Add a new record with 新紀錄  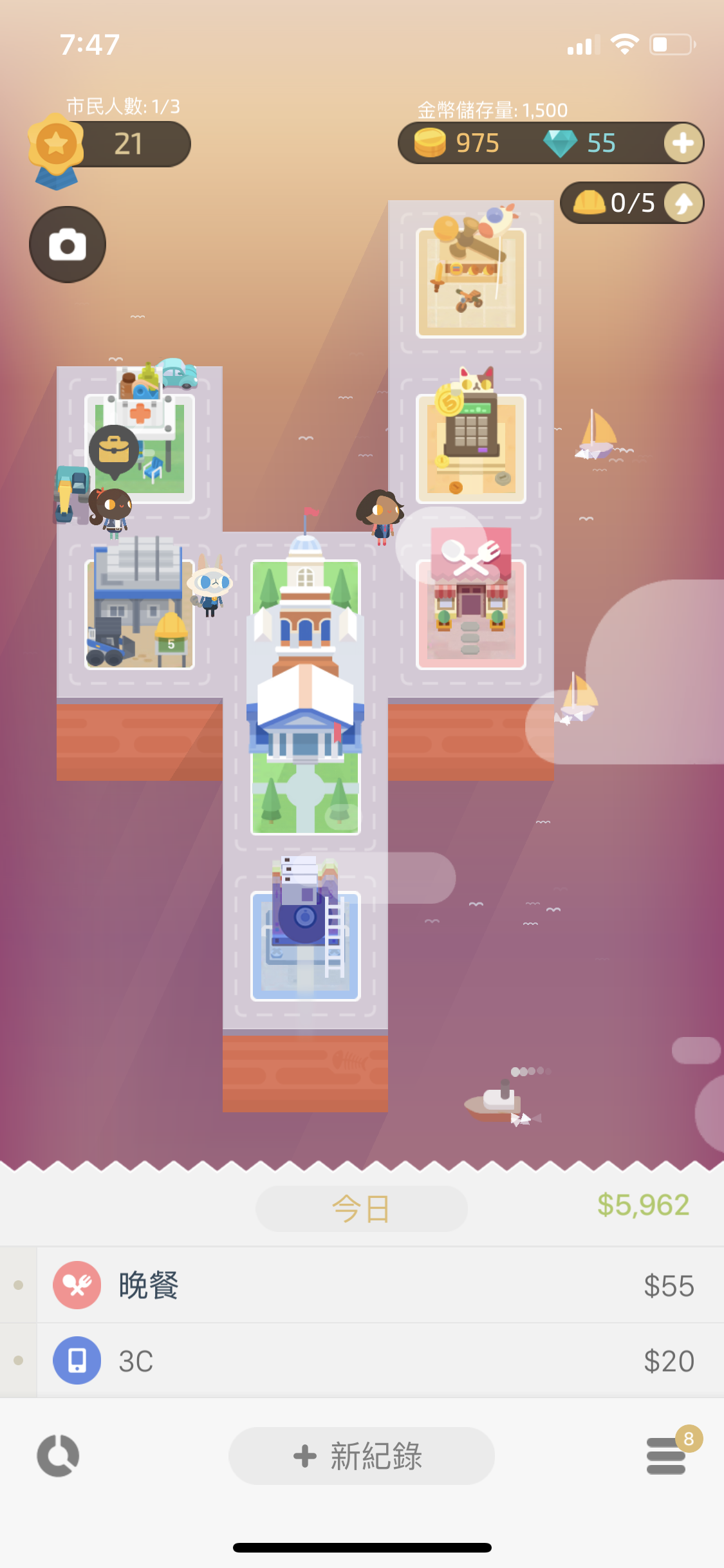click(x=361, y=1456)
